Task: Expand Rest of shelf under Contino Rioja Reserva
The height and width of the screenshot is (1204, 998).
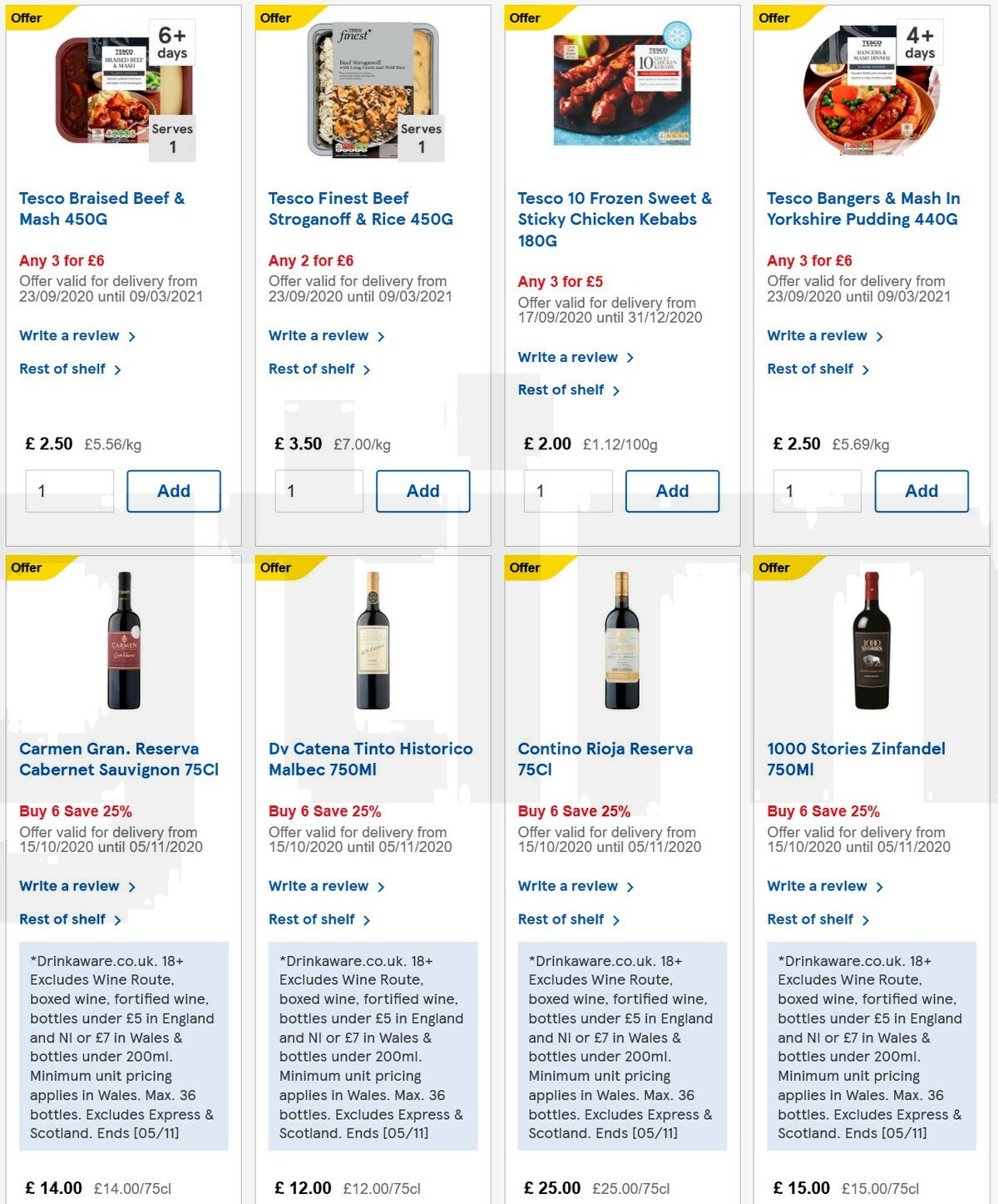Action: pos(566,919)
